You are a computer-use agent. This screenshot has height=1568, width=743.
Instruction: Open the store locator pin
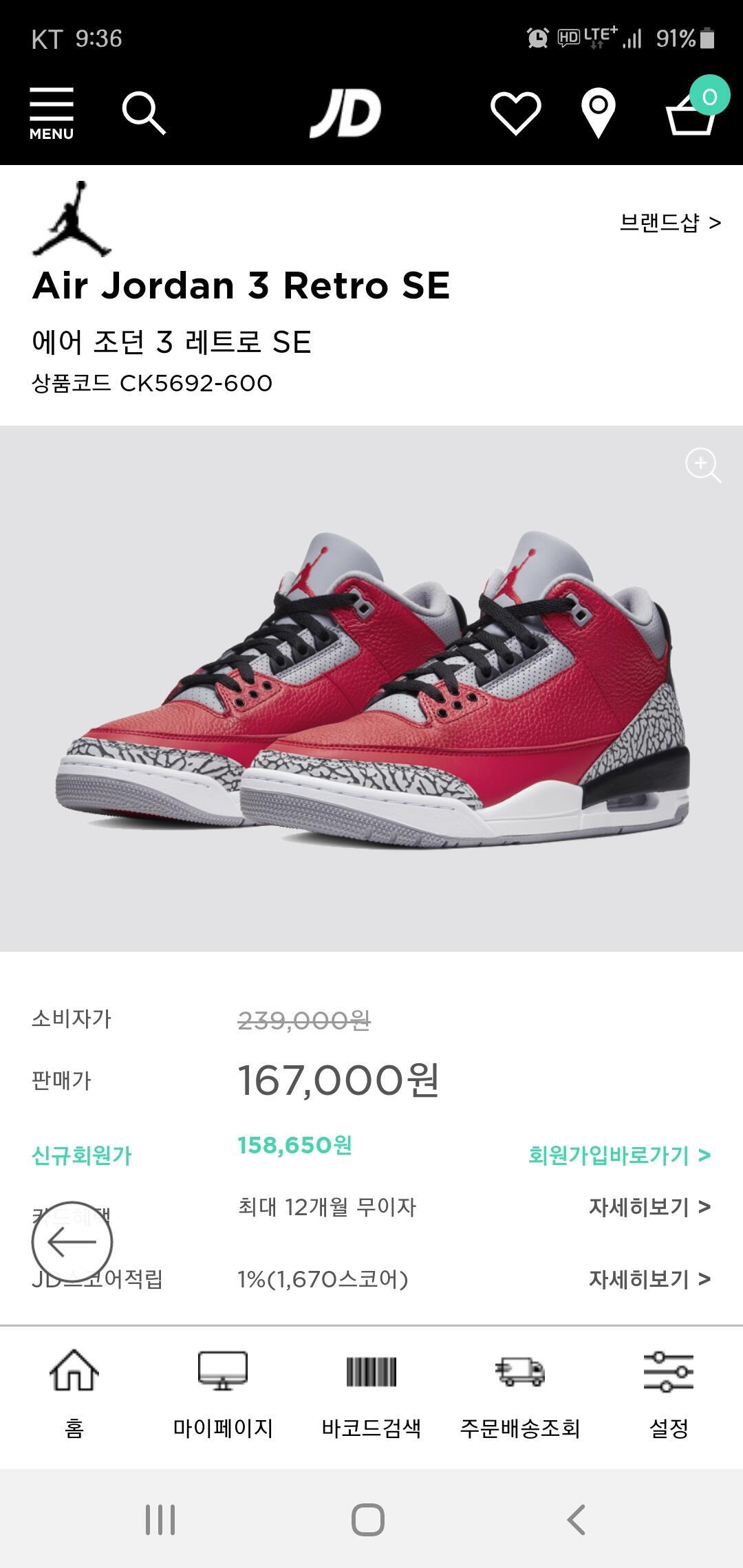point(598,113)
